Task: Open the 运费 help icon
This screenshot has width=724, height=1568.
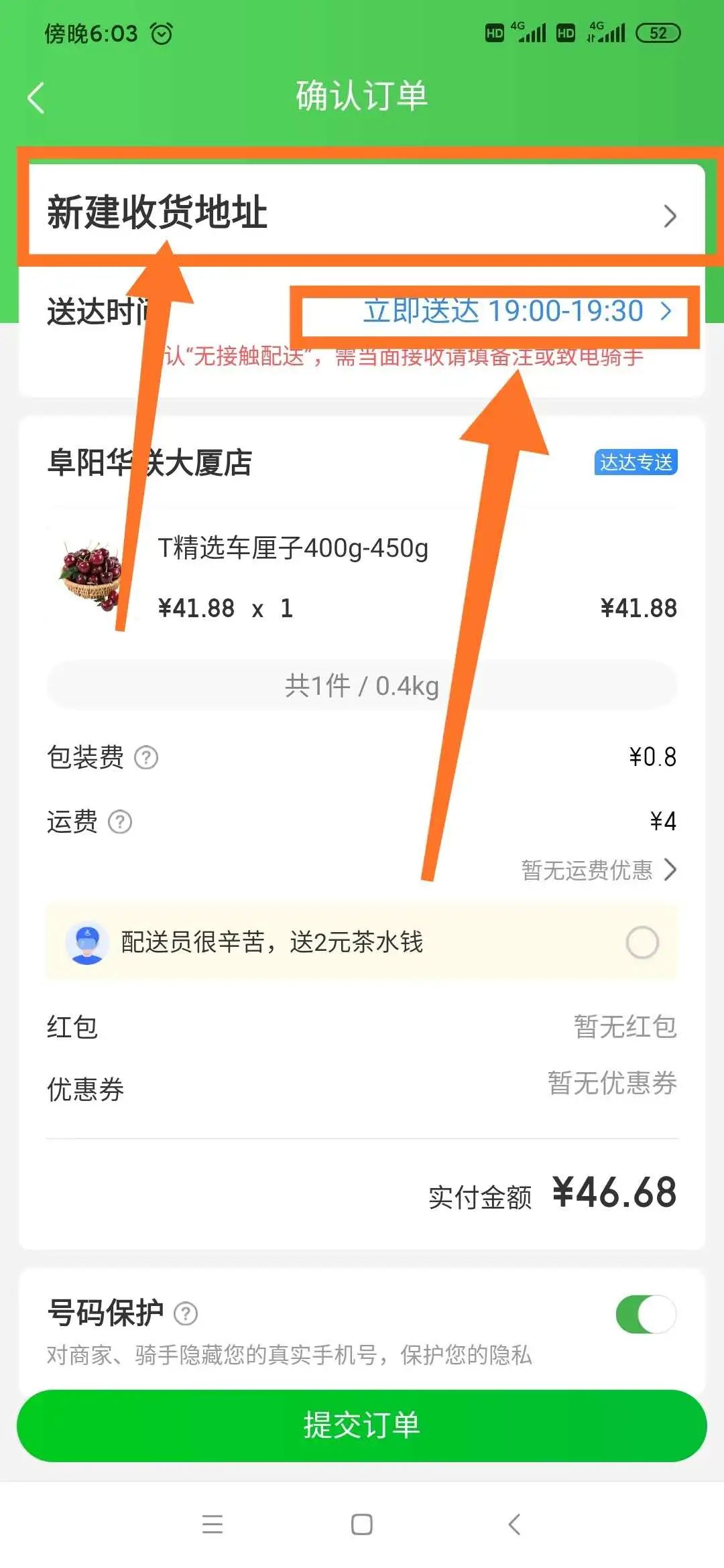Action: 120,822
